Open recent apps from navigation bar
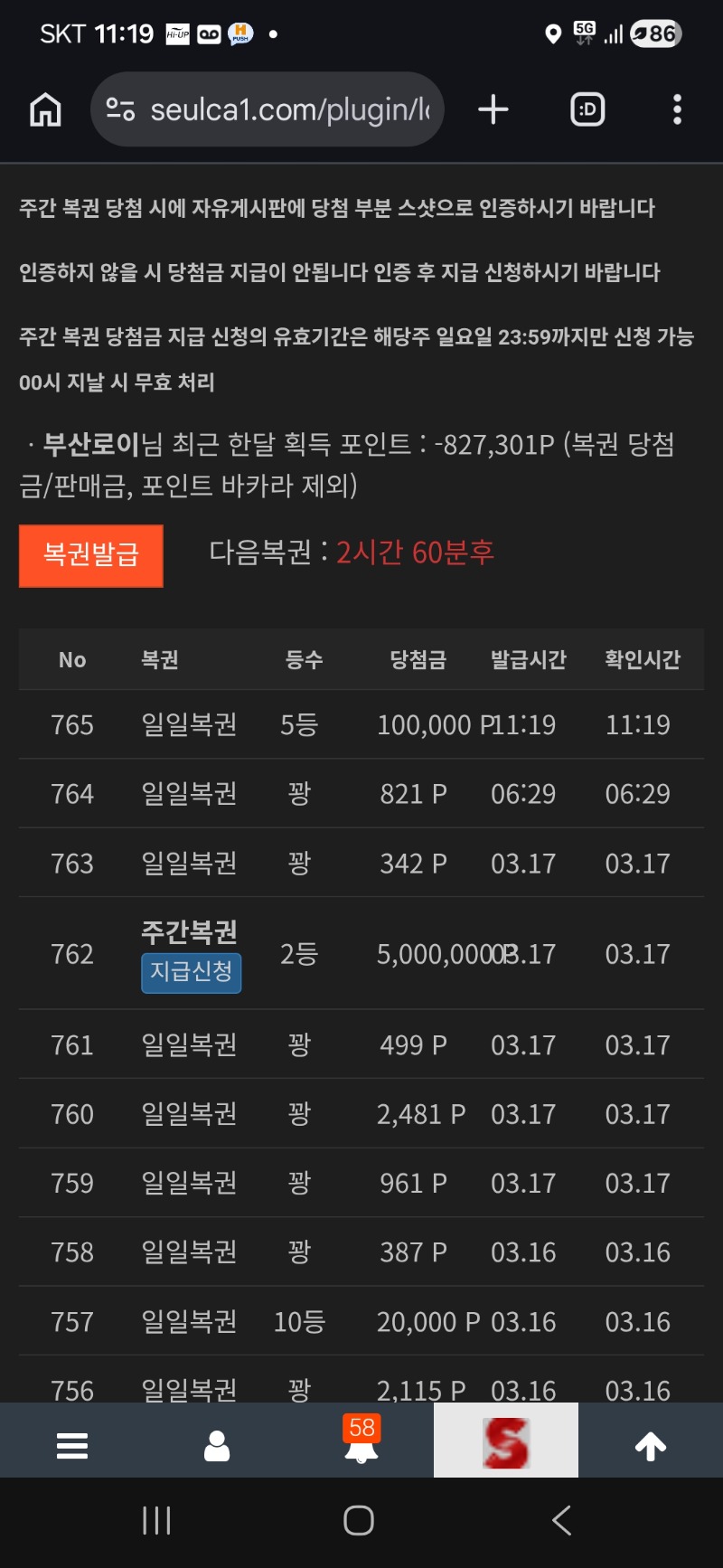Image resolution: width=723 pixels, height=1568 pixels. pos(156,1520)
